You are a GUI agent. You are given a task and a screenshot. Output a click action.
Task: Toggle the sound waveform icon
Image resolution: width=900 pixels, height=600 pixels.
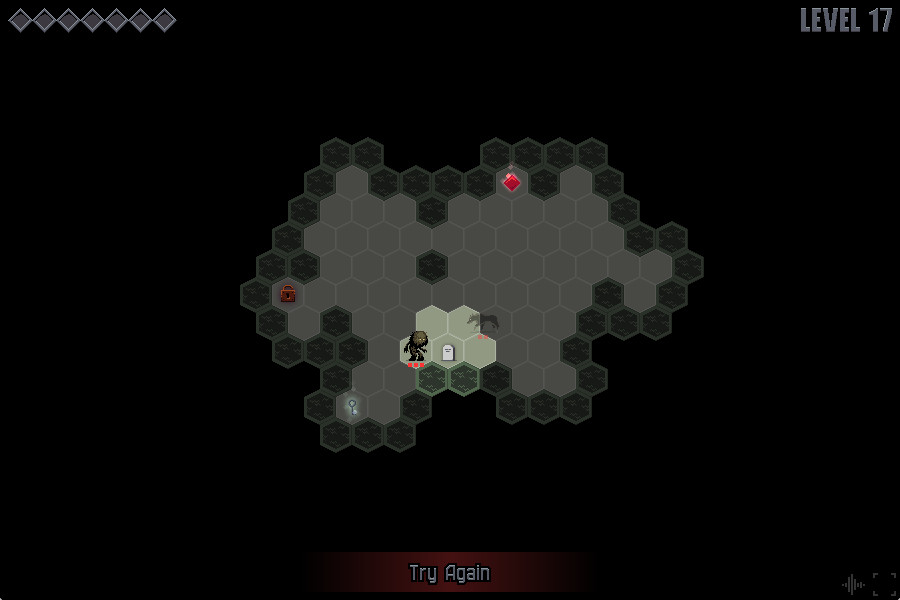(853, 584)
